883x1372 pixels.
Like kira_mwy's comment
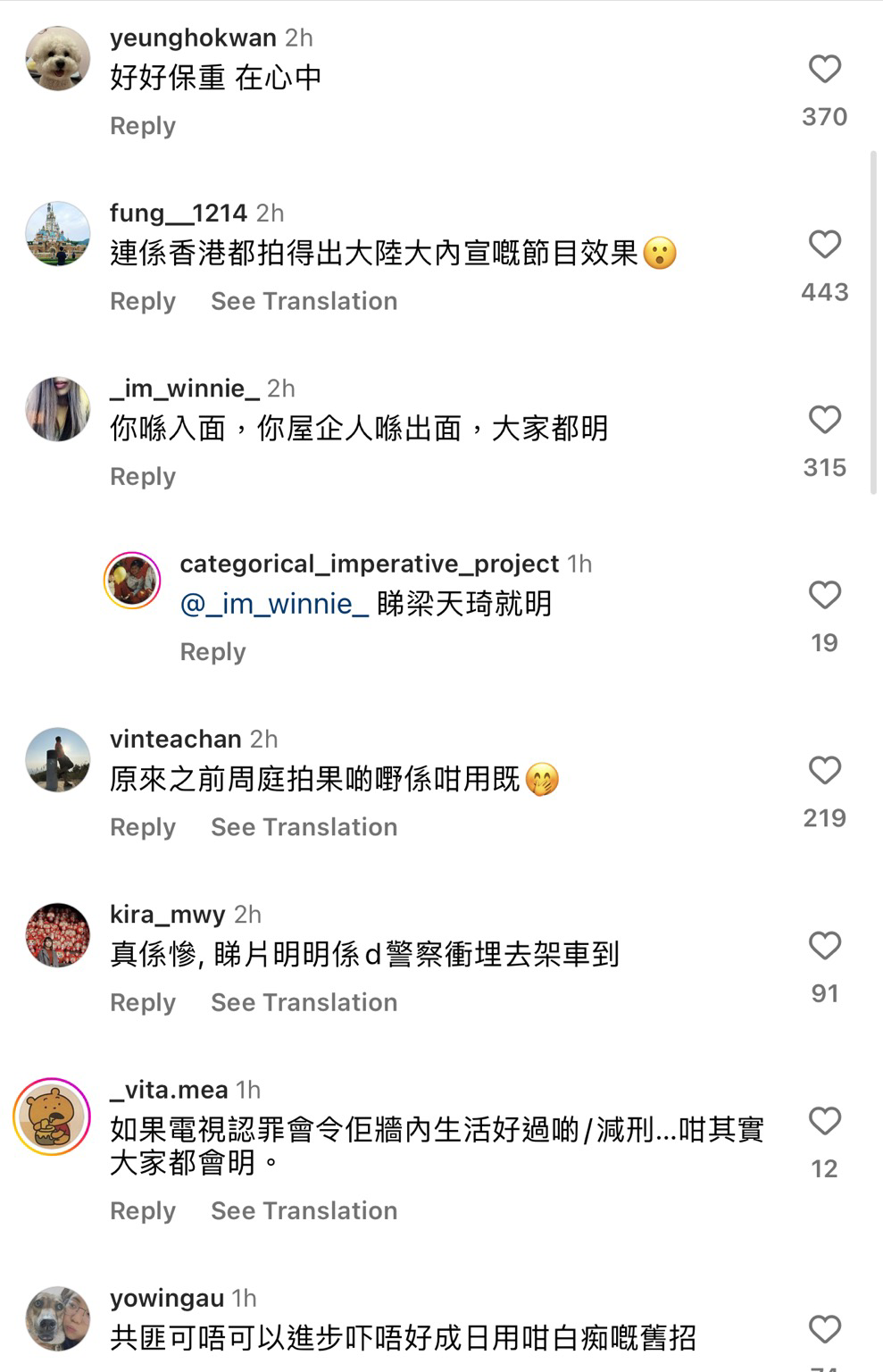[x=824, y=946]
